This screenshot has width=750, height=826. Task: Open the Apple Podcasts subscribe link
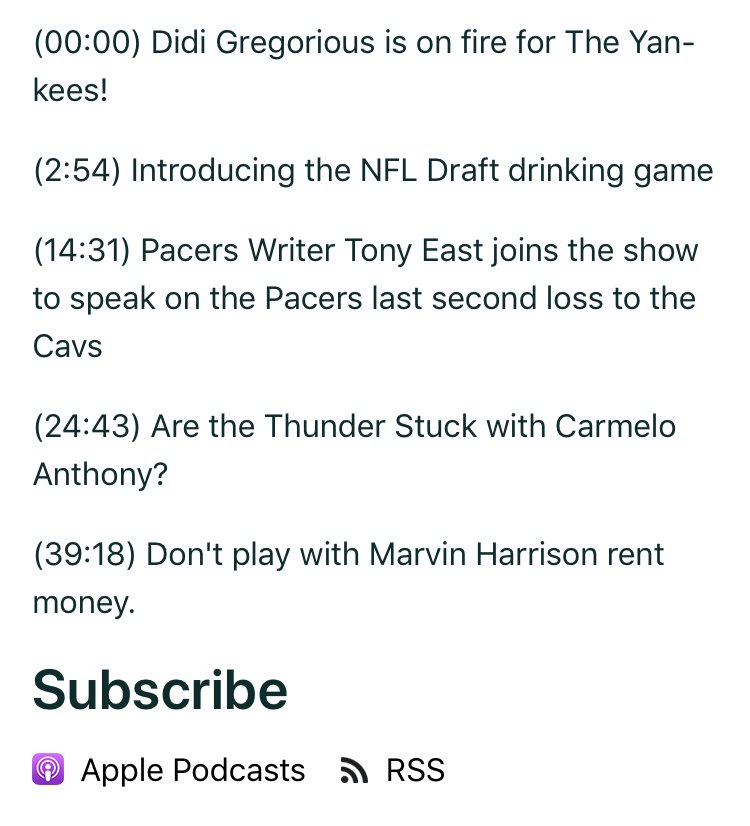pyautogui.click(x=169, y=770)
